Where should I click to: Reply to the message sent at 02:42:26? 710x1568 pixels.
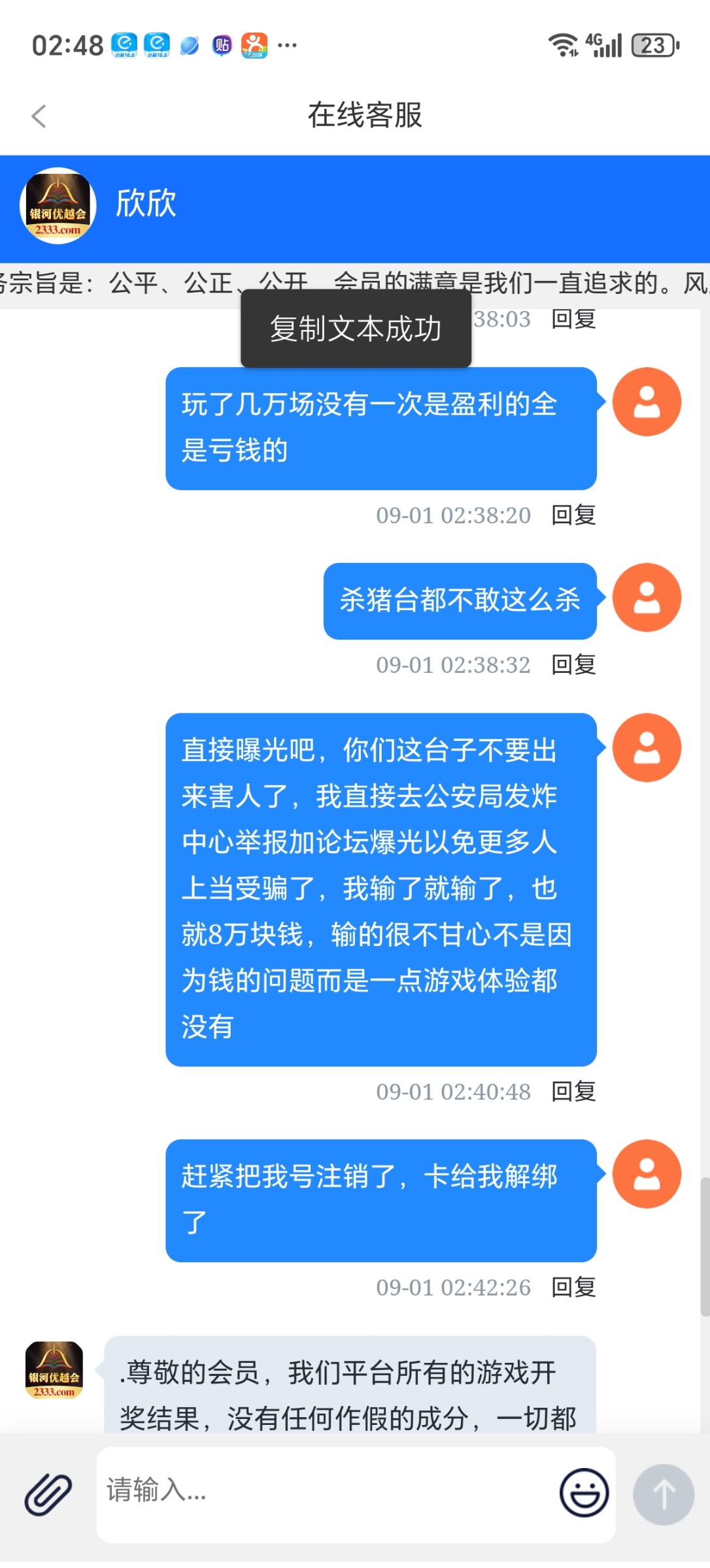[x=573, y=1288]
